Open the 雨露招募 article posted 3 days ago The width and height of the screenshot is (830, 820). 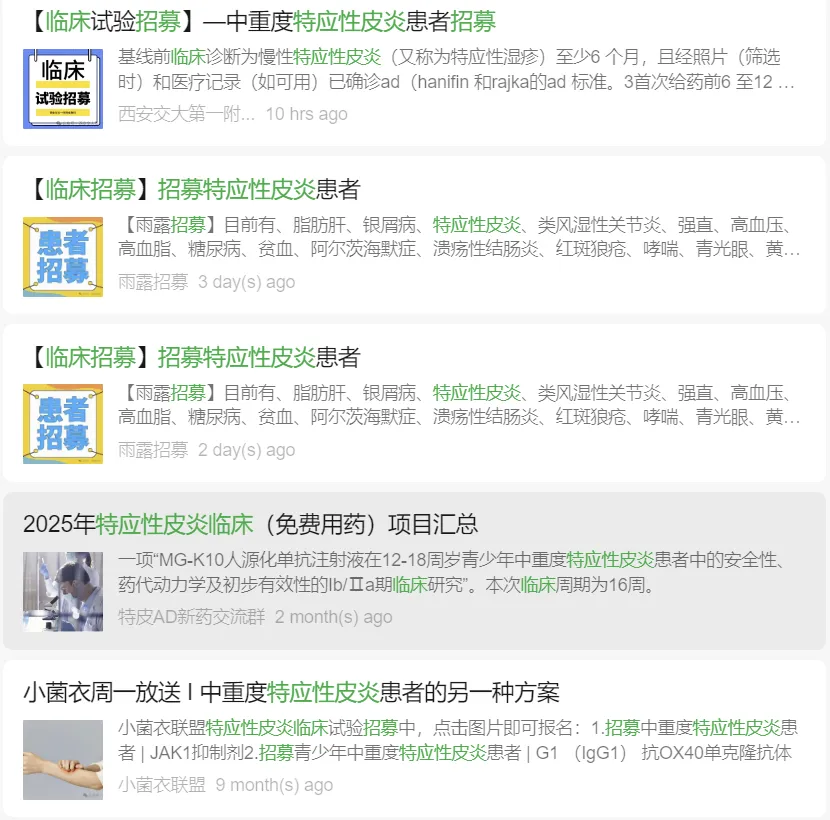(x=195, y=189)
